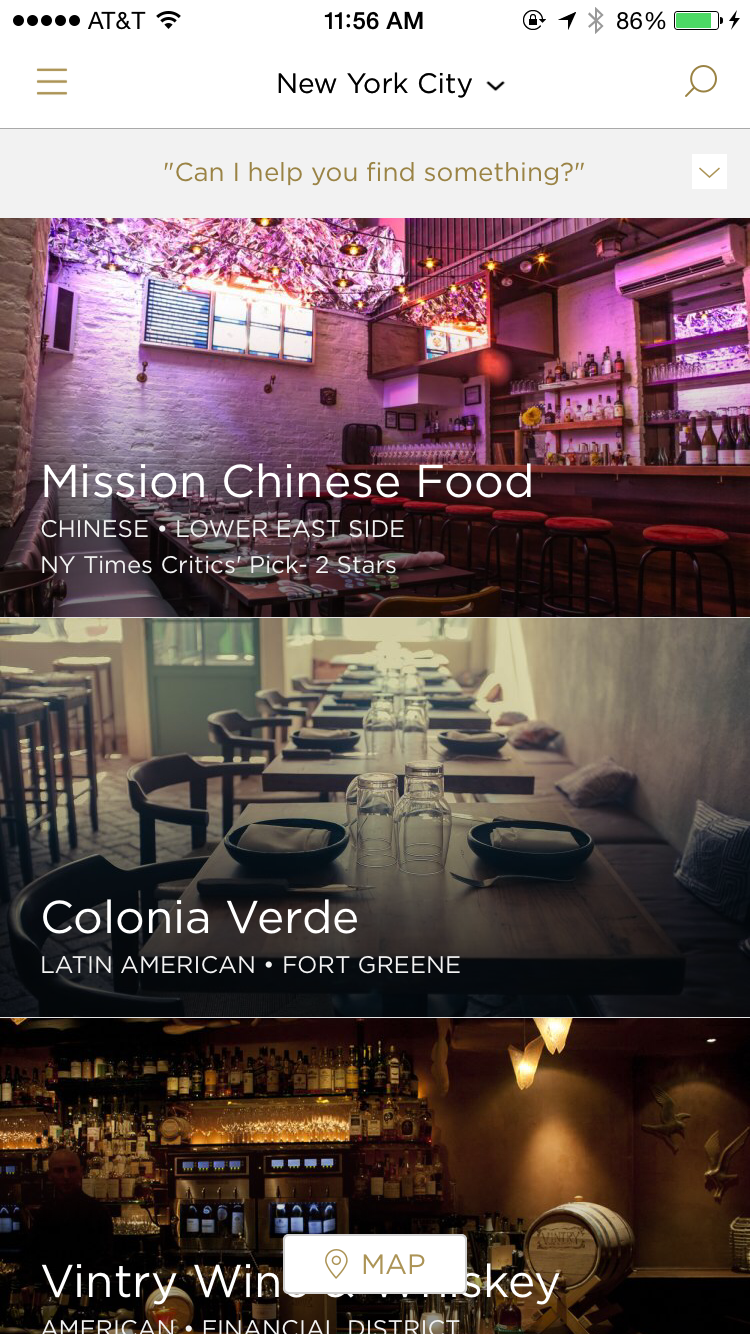
Task: Tap the search magnifier icon
Action: click(700, 82)
